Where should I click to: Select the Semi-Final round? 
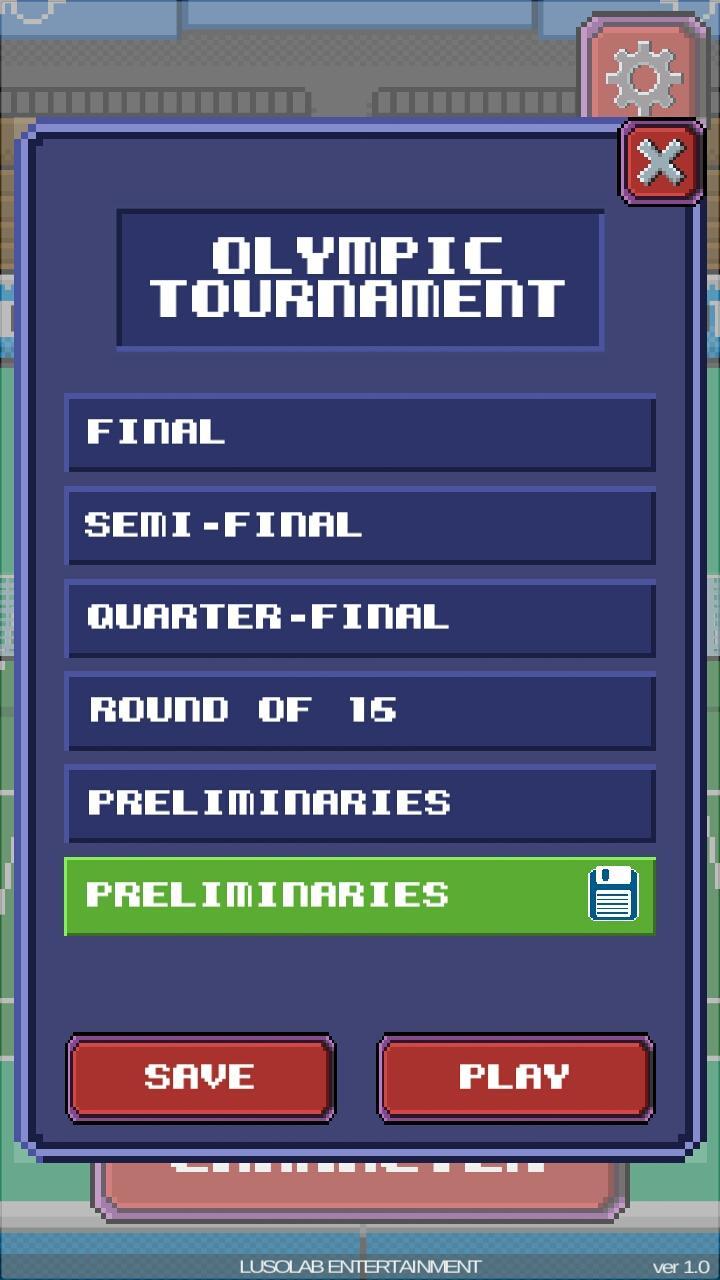[360, 525]
